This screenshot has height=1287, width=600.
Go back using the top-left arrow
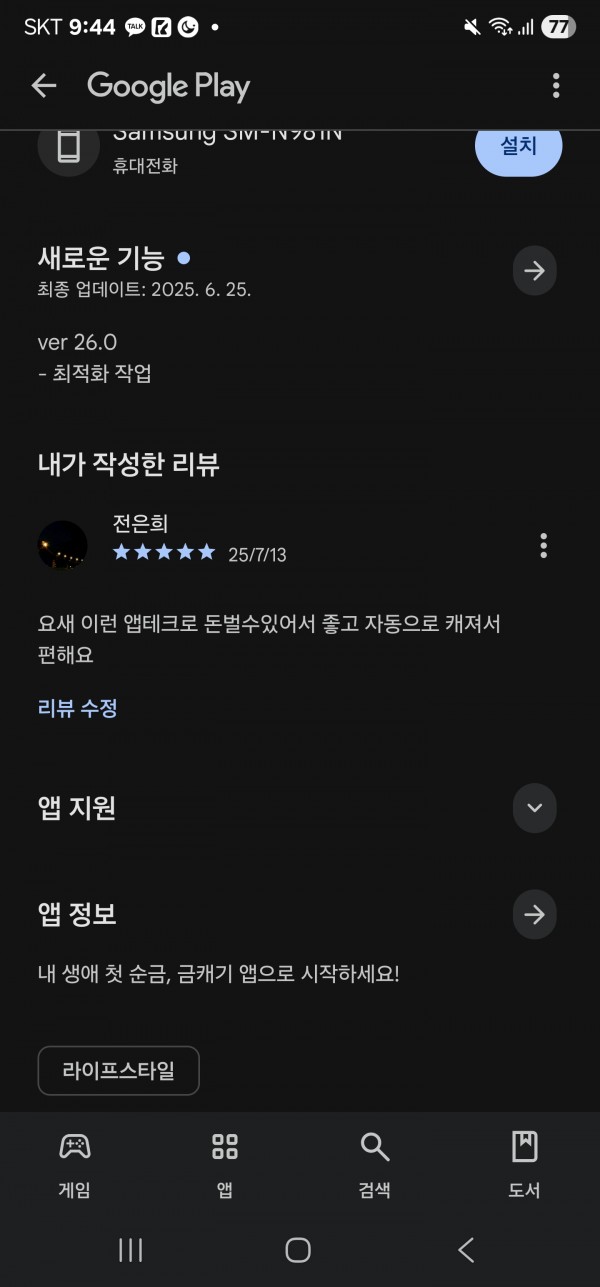point(44,86)
